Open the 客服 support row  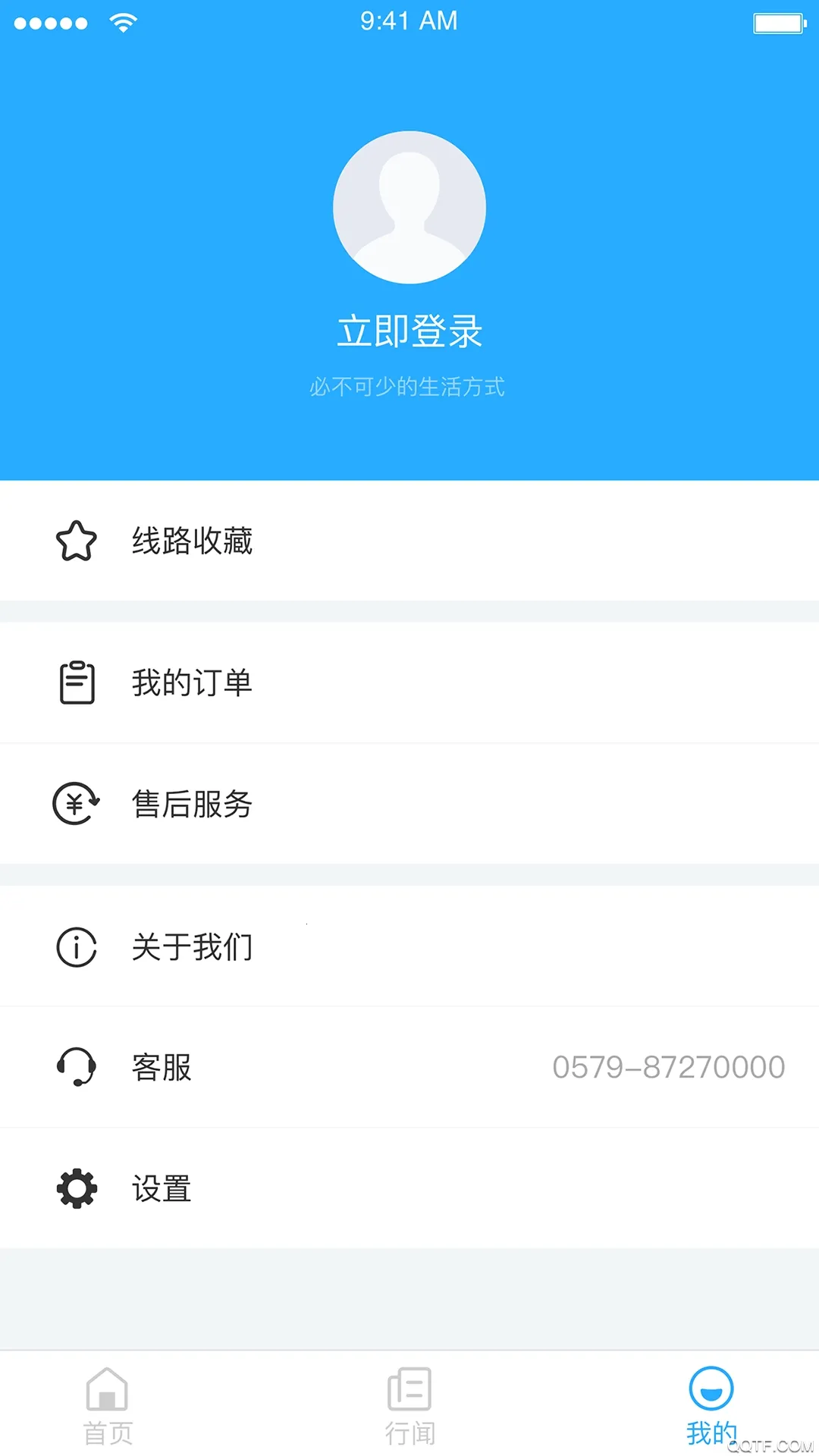point(303,1067)
